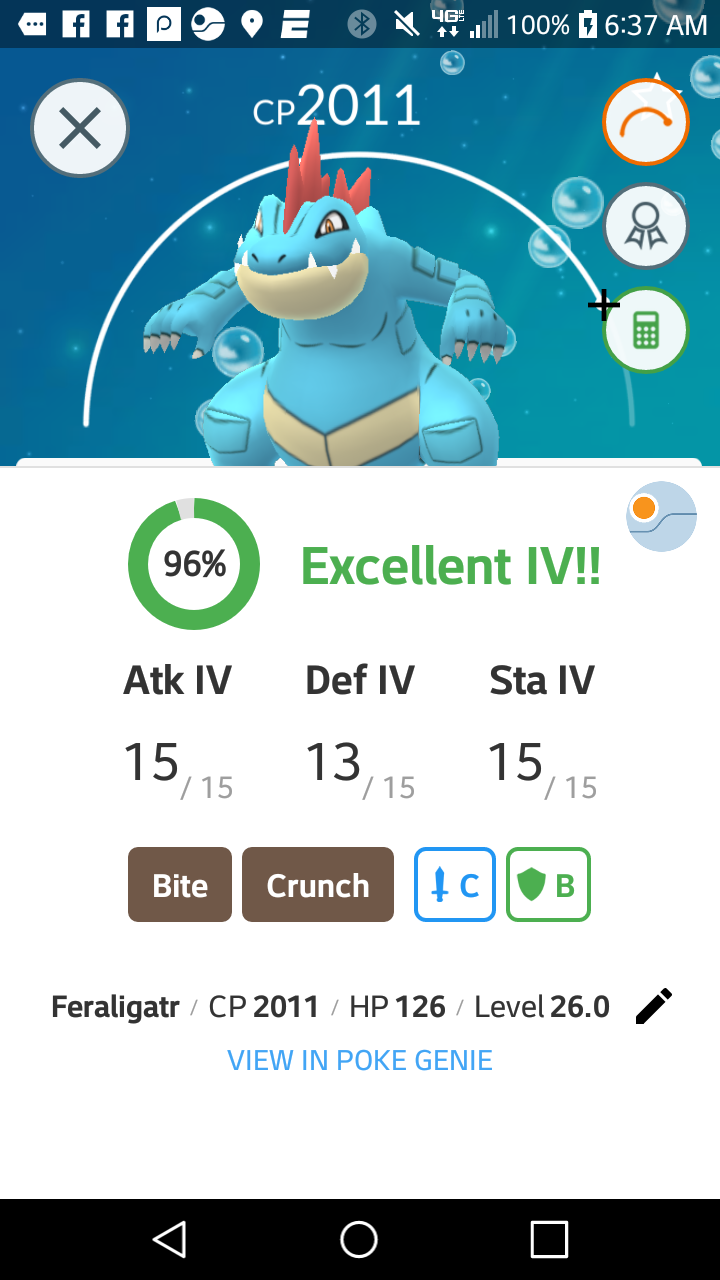Select the Crunch move chip
The width and height of the screenshot is (720, 1280).
click(x=318, y=885)
